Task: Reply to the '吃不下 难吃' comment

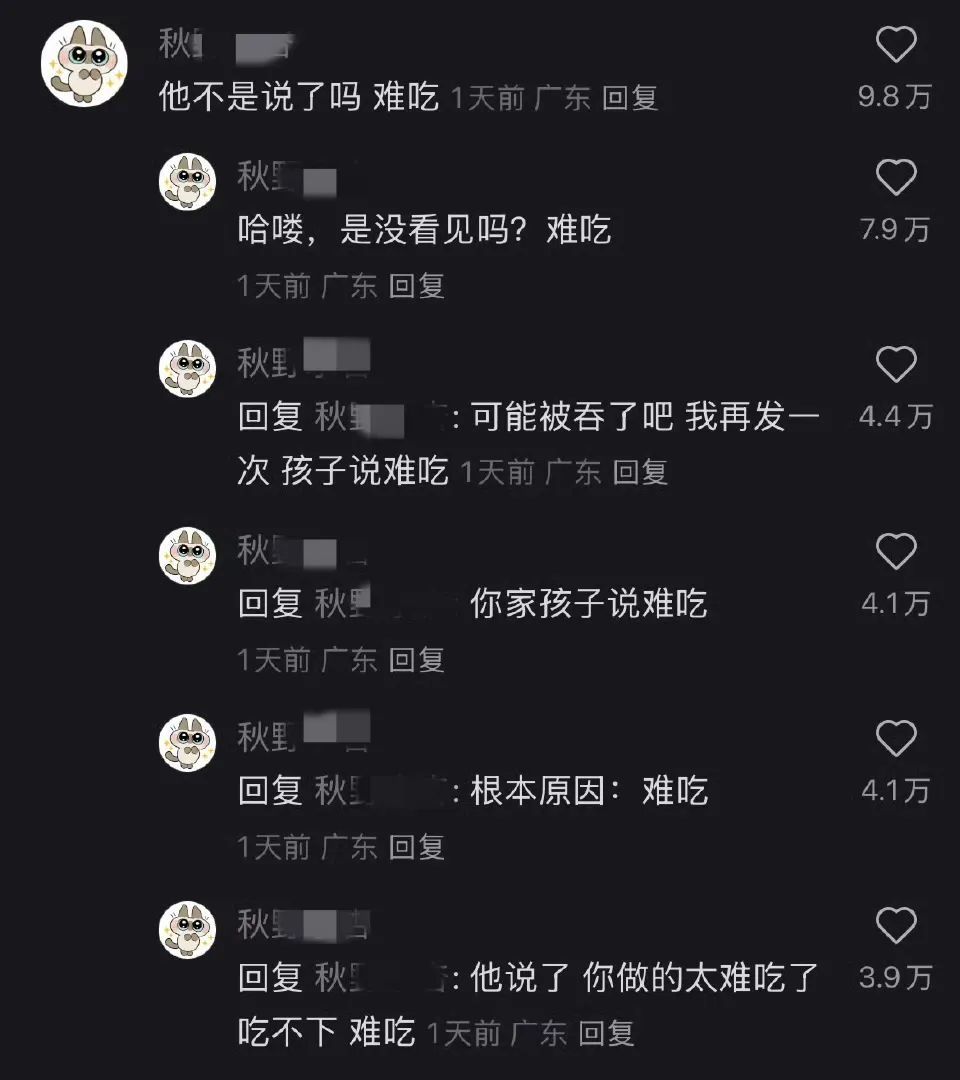Action: tap(606, 1033)
